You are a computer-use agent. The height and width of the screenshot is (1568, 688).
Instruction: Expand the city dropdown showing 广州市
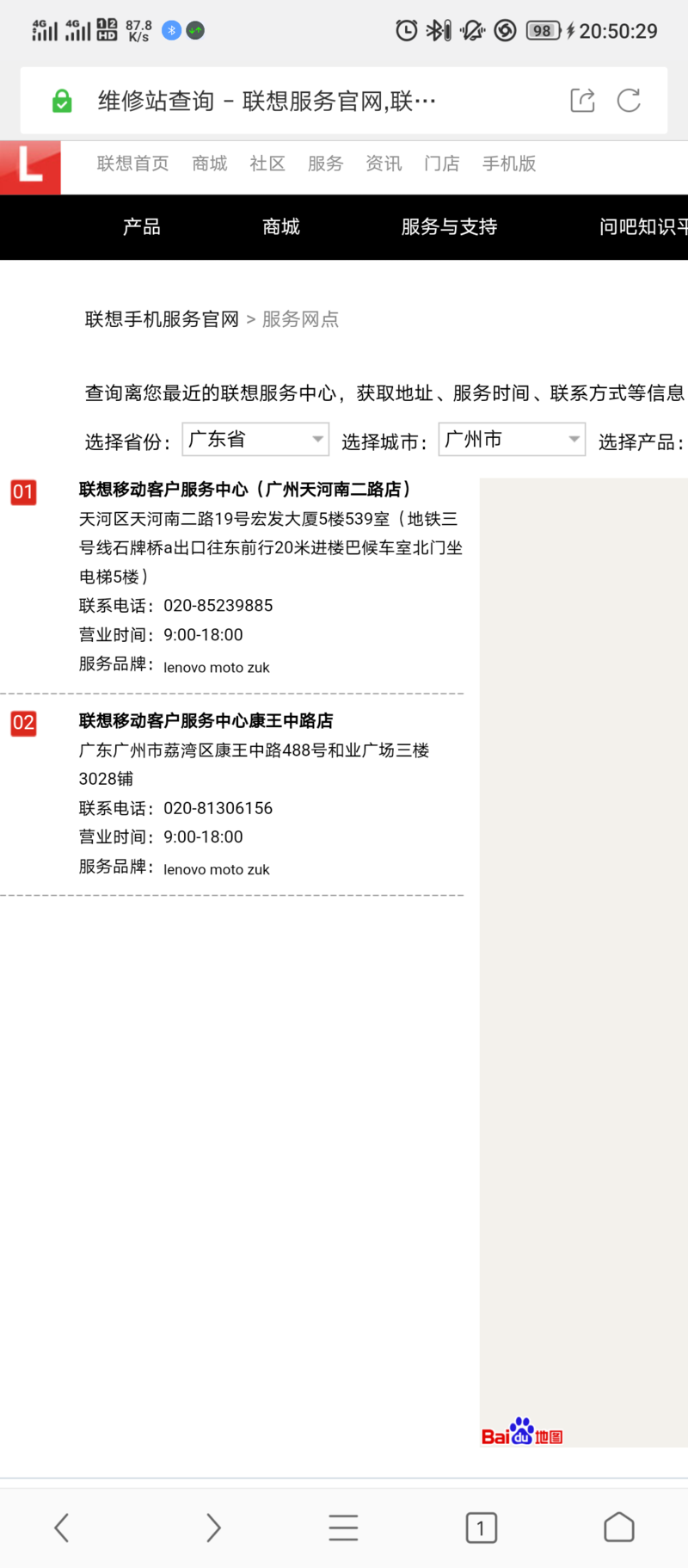pyautogui.click(x=512, y=440)
